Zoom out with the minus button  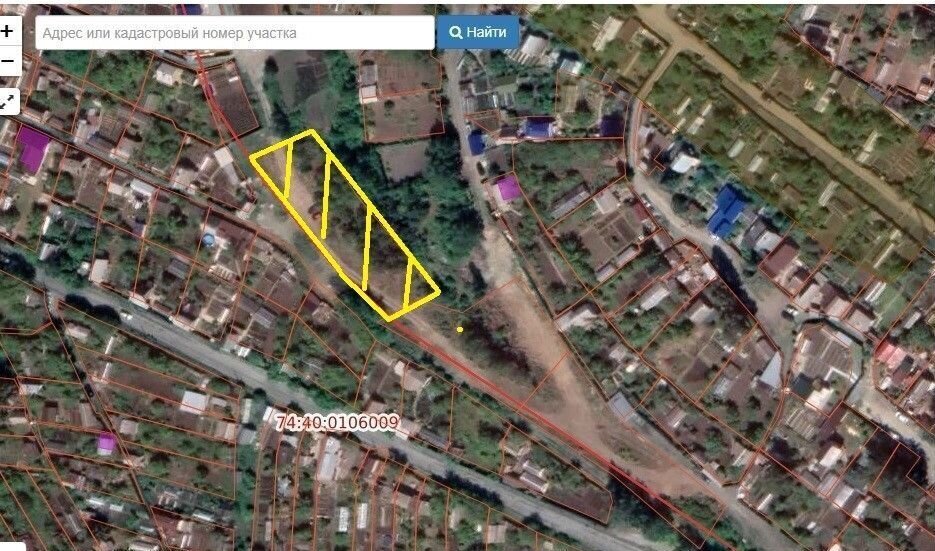(7, 62)
